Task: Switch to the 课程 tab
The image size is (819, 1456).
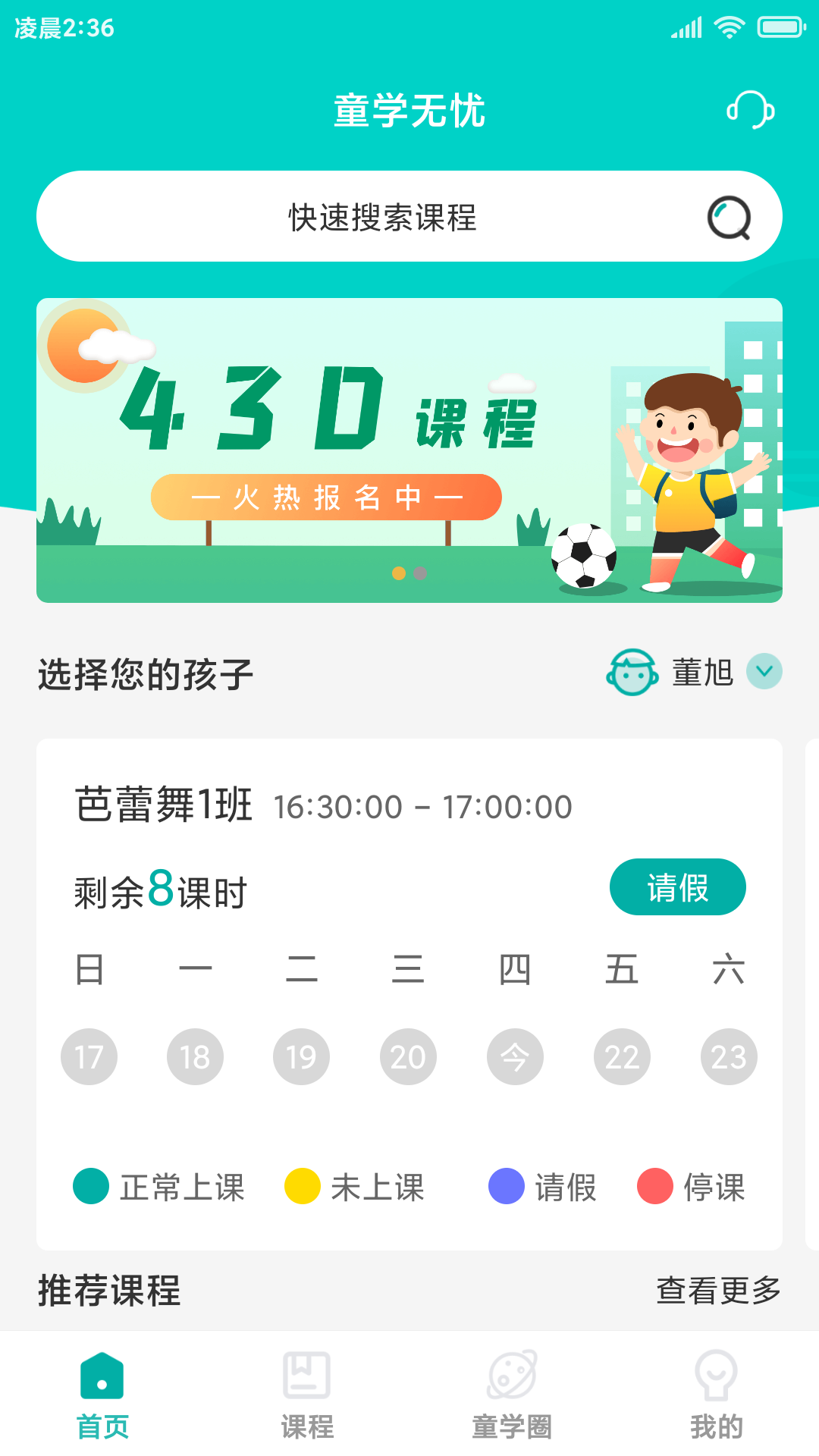Action: click(307, 1395)
